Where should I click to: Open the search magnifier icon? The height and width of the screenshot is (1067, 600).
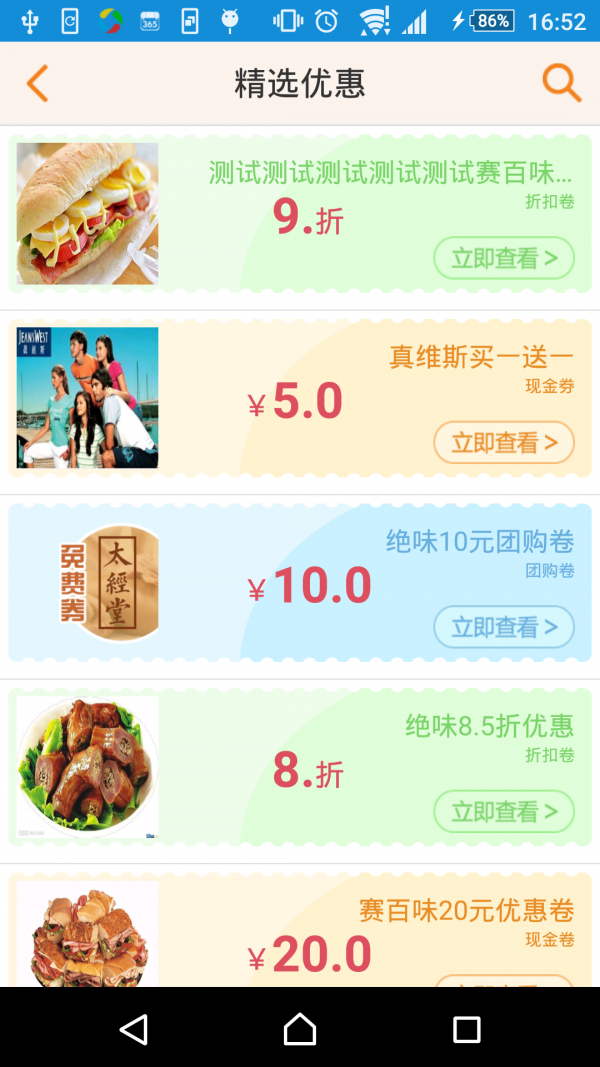tap(561, 84)
